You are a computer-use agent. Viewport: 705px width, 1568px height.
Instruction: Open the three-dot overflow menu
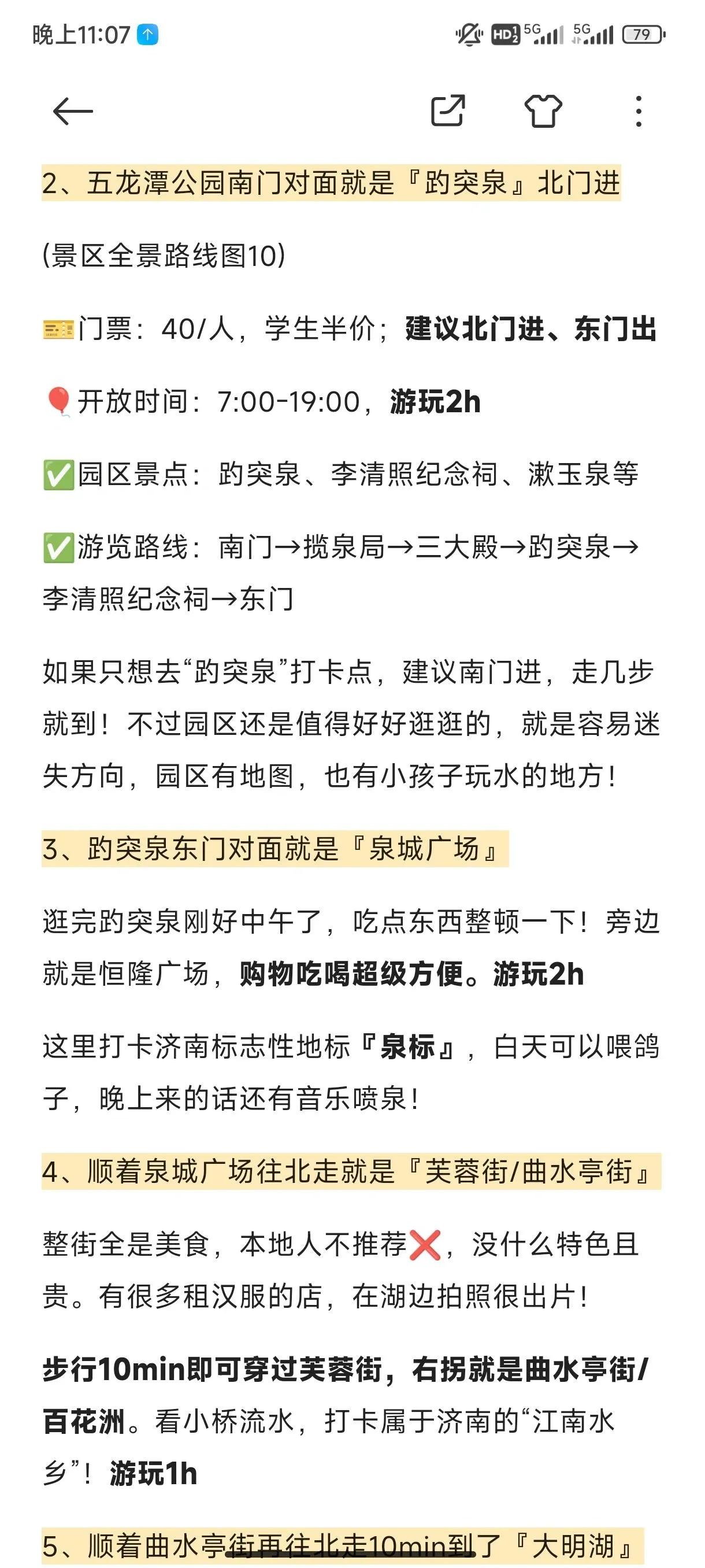(638, 112)
